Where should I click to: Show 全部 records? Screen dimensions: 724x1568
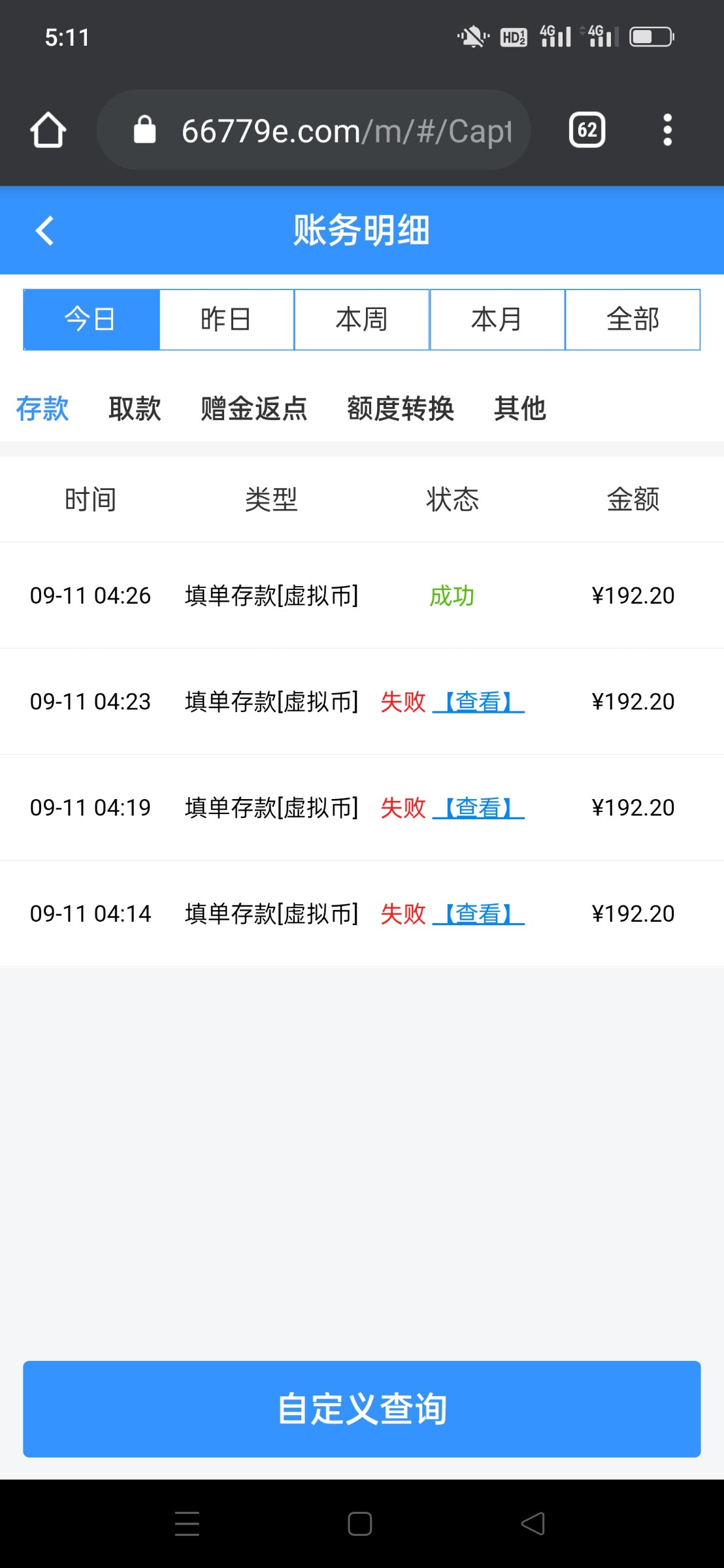(x=633, y=319)
